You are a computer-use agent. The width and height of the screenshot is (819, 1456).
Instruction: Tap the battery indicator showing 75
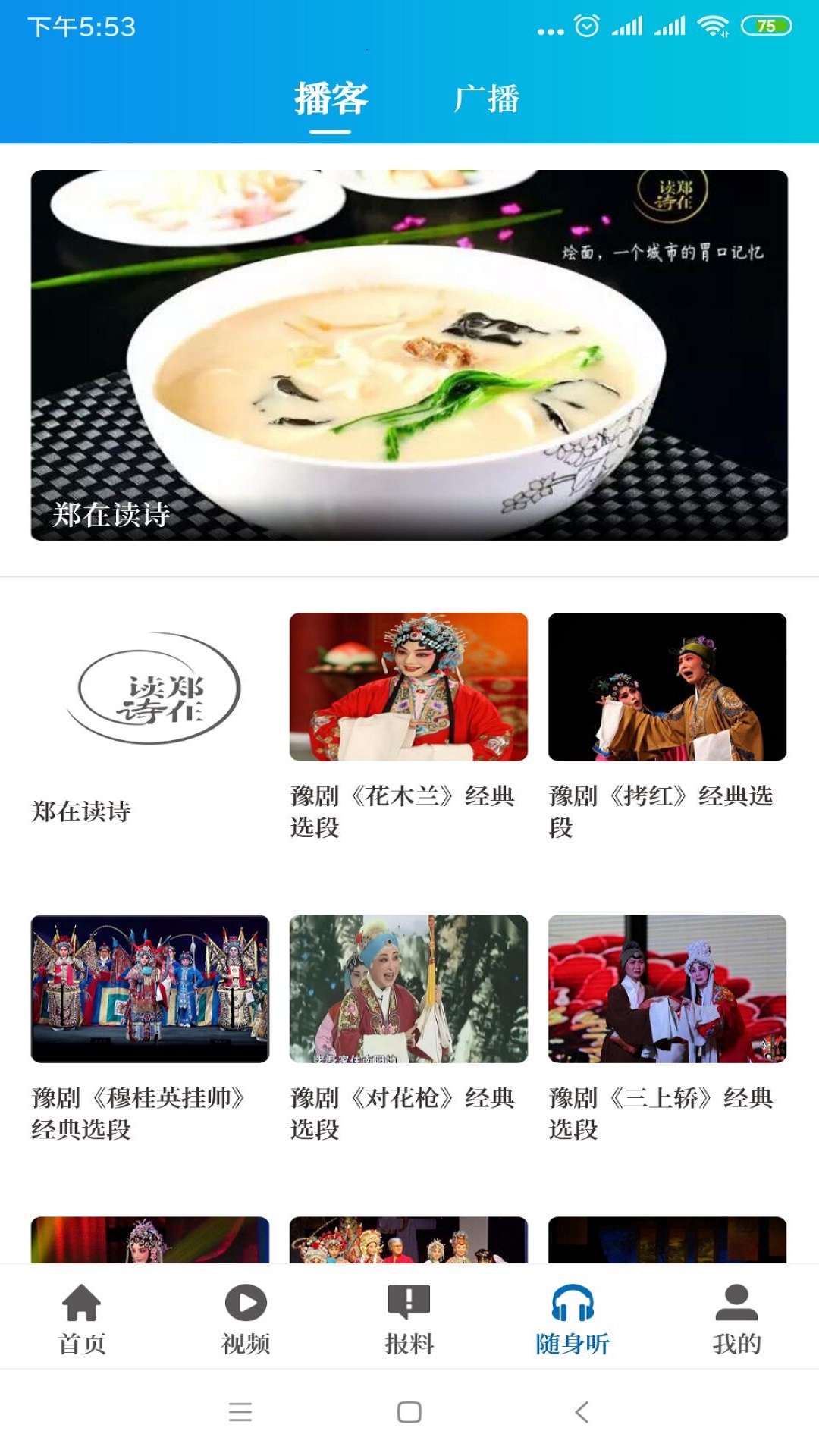pyautogui.click(x=768, y=24)
